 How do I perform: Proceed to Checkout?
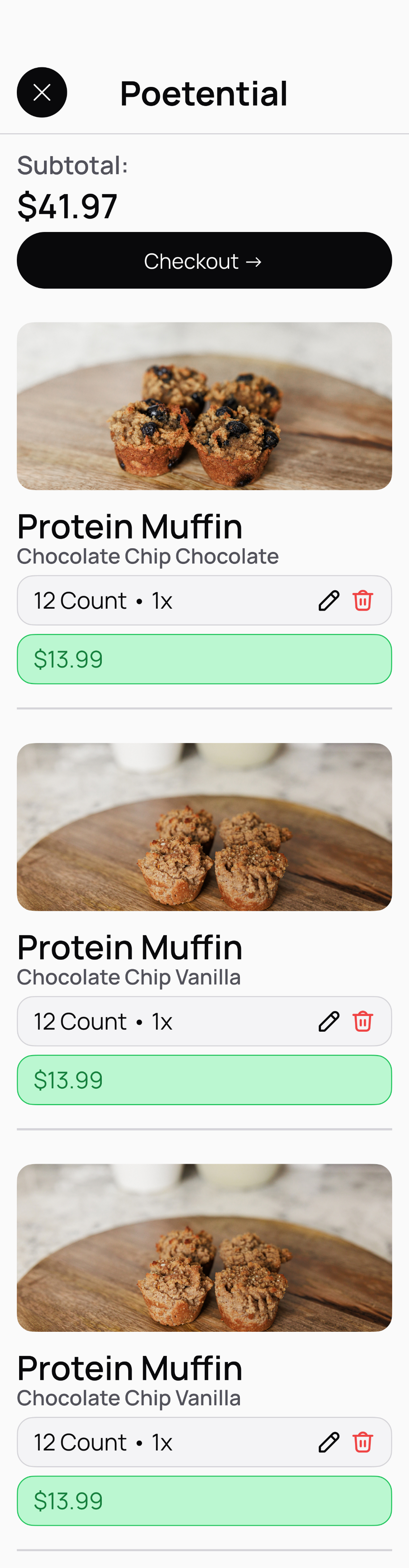(x=204, y=261)
